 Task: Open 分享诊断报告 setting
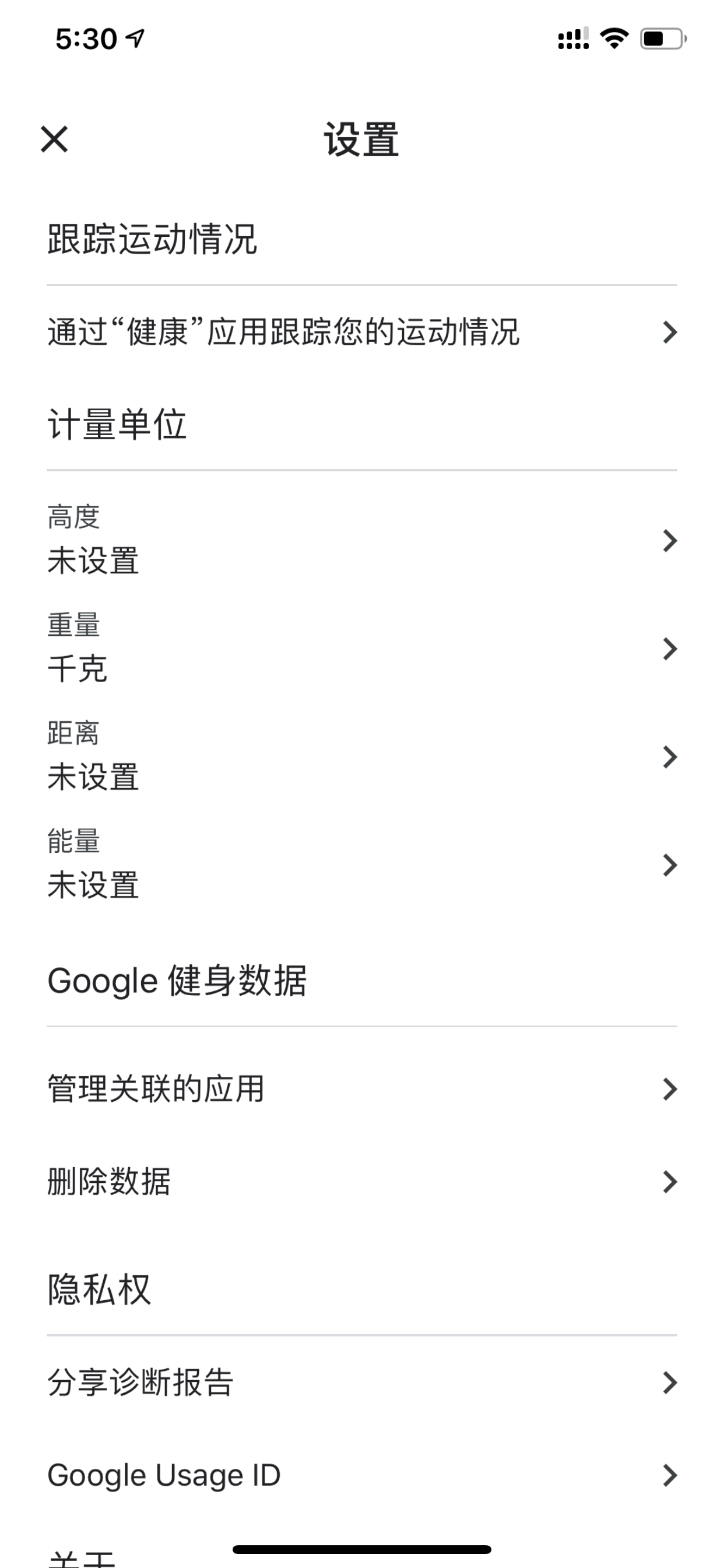pyautogui.click(x=362, y=1382)
